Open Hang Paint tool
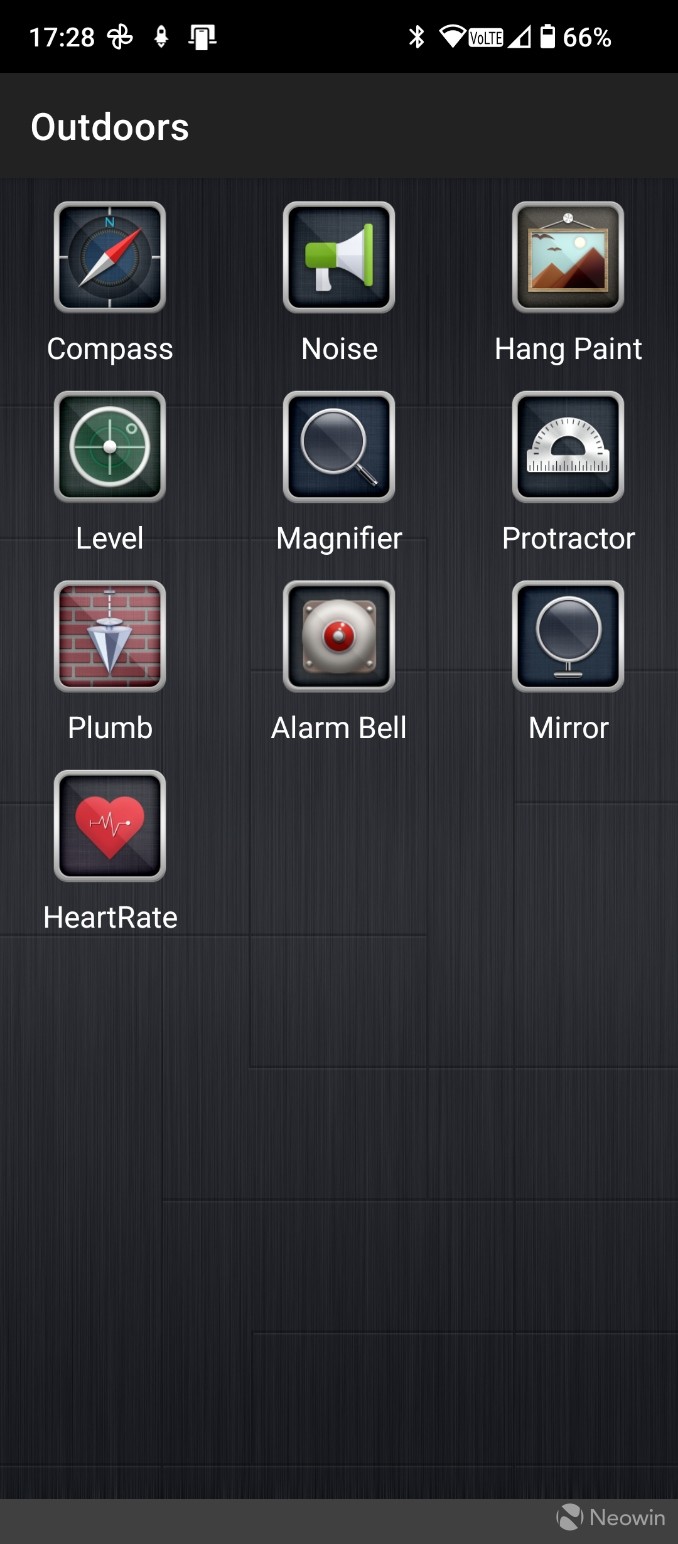 pyautogui.click(x=568, y=257)
